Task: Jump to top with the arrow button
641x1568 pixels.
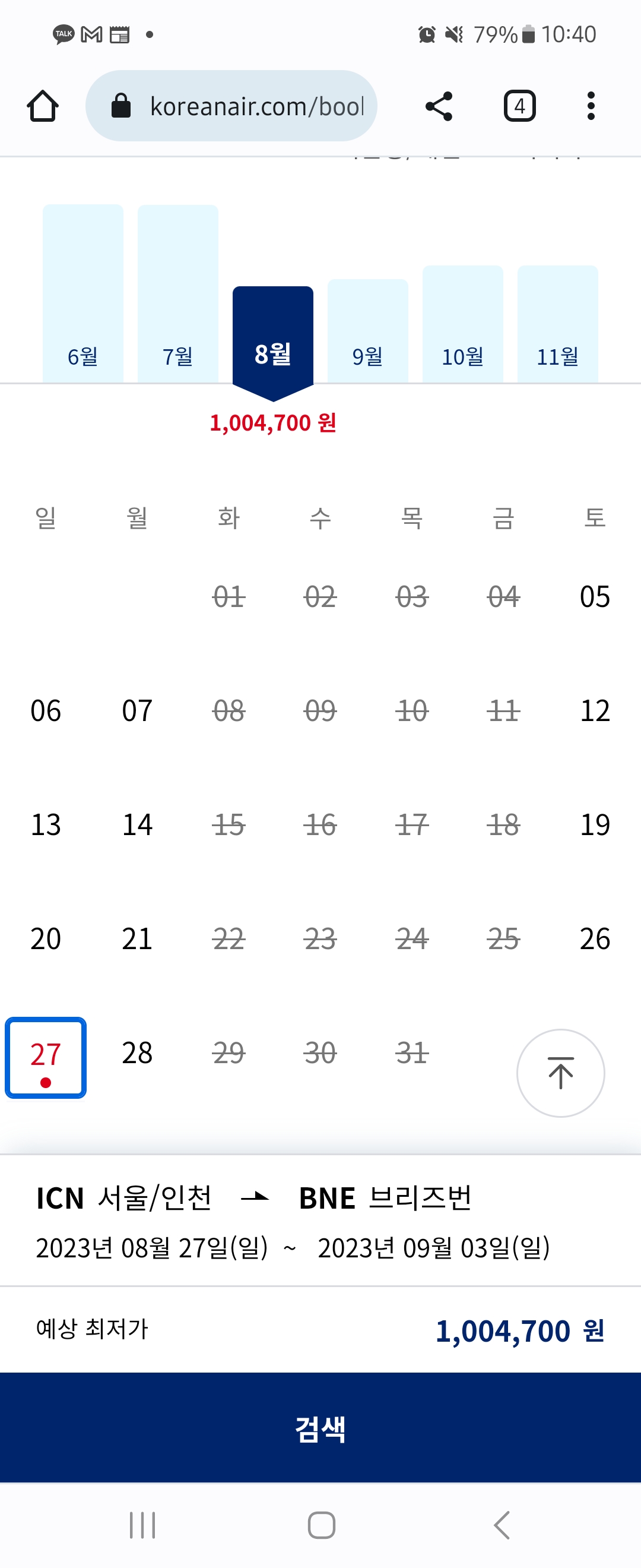Action: point(560,1073)
